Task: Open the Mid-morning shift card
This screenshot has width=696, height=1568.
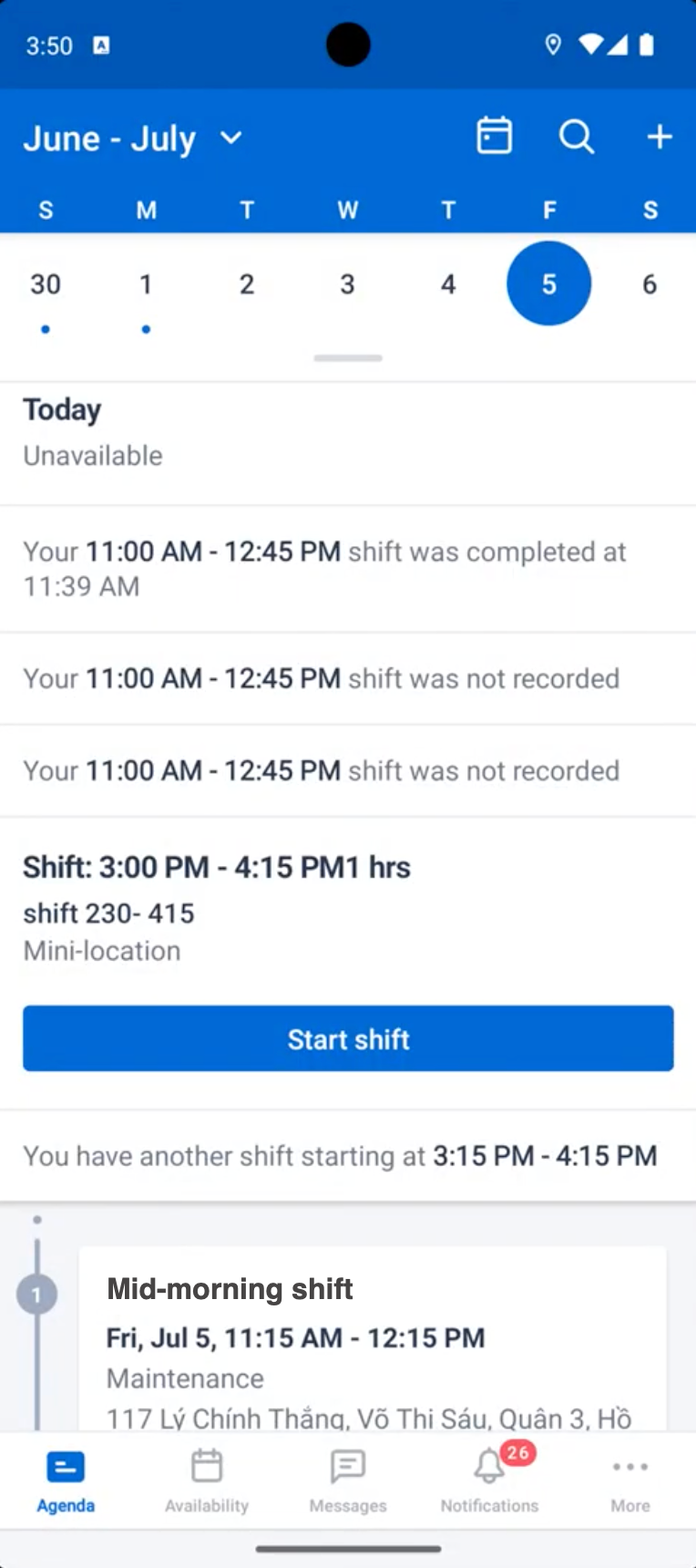Action: tap(372, 1331)
